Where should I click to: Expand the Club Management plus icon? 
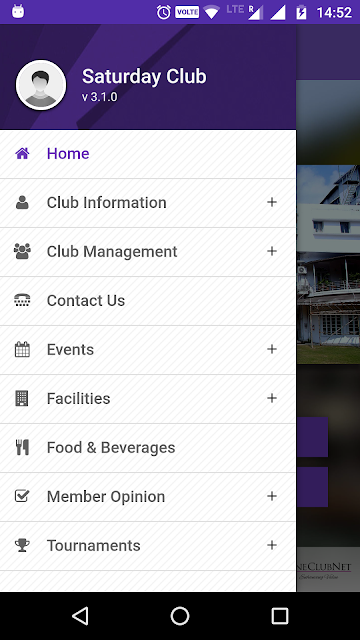[x=272, y=251]
